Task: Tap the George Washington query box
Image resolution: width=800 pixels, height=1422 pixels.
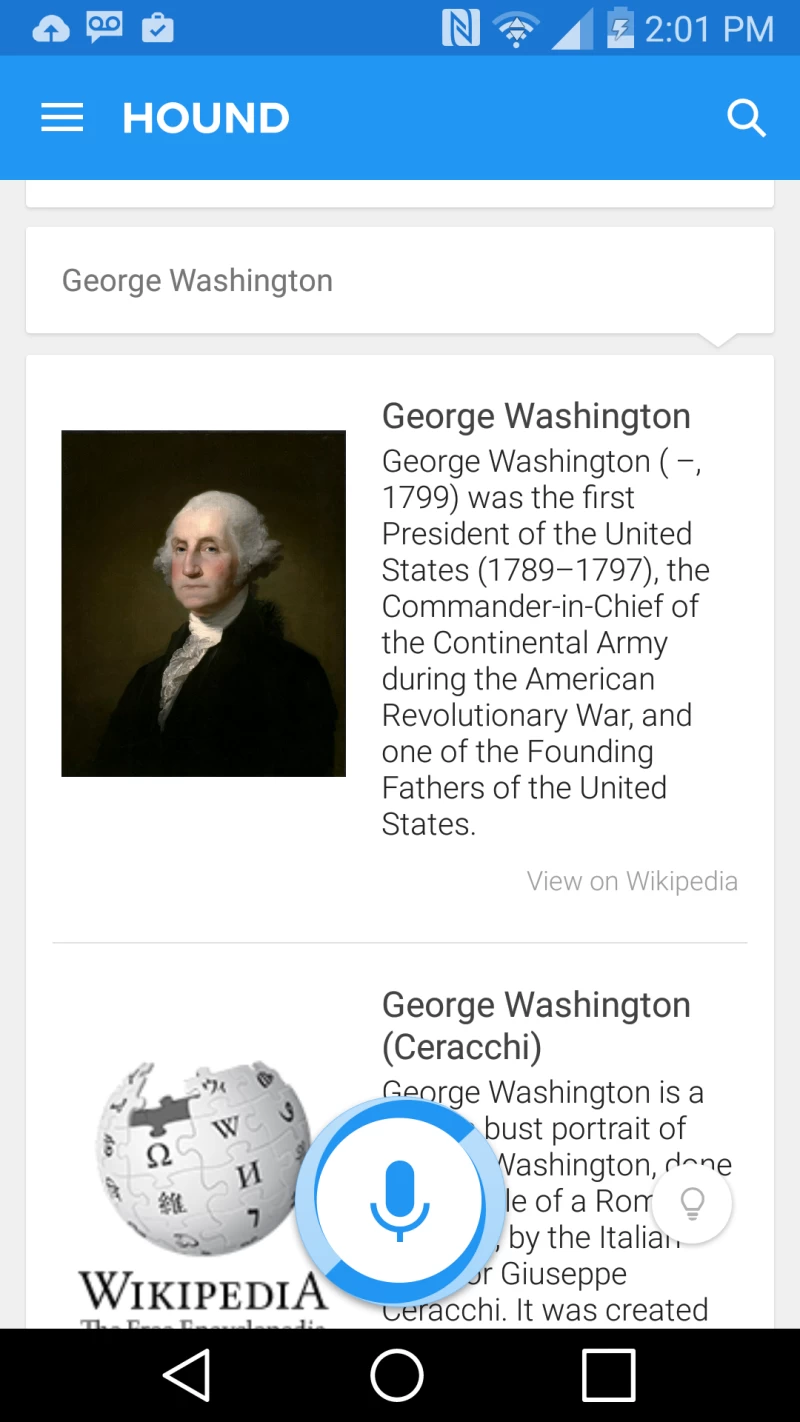Action: point(400,281)
